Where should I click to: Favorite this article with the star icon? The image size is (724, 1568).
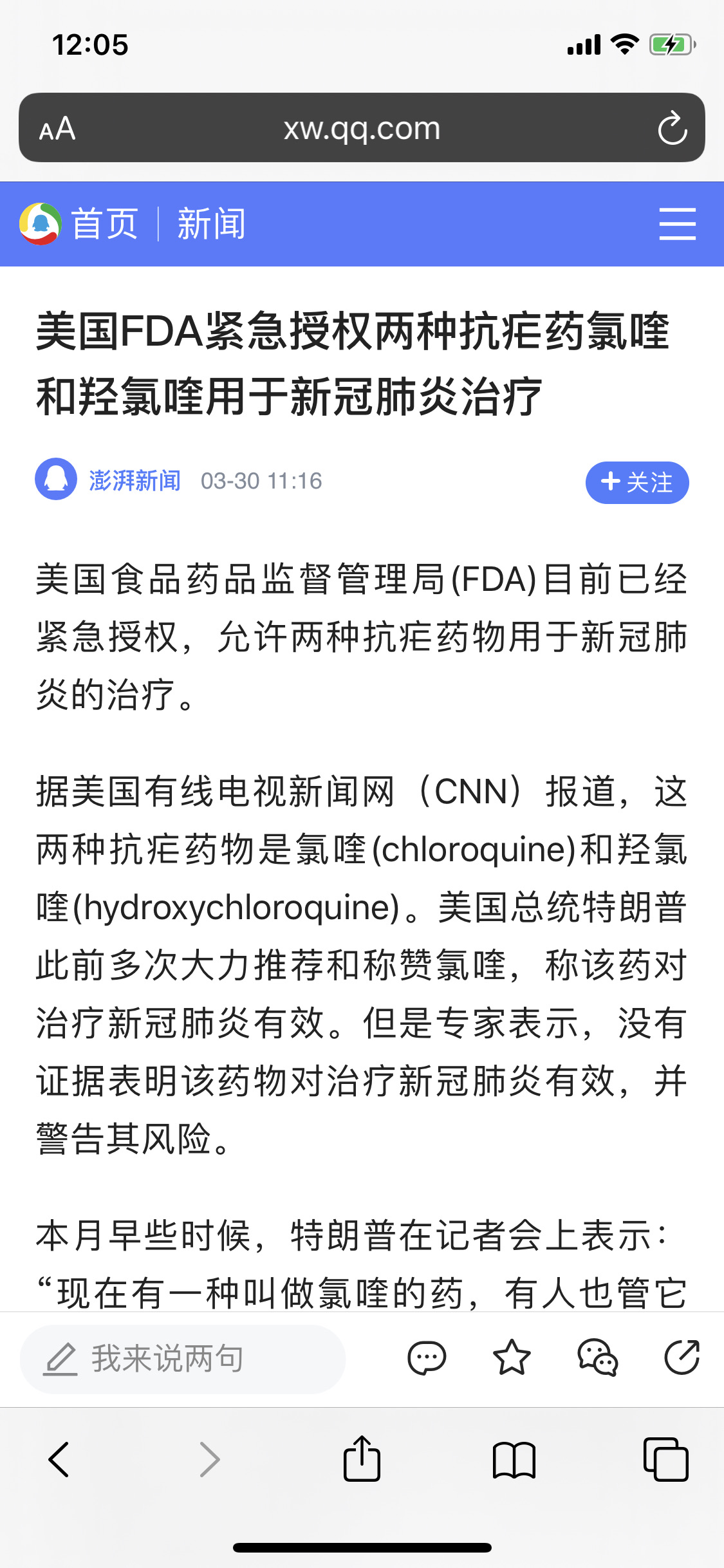tap(512, 1358)
